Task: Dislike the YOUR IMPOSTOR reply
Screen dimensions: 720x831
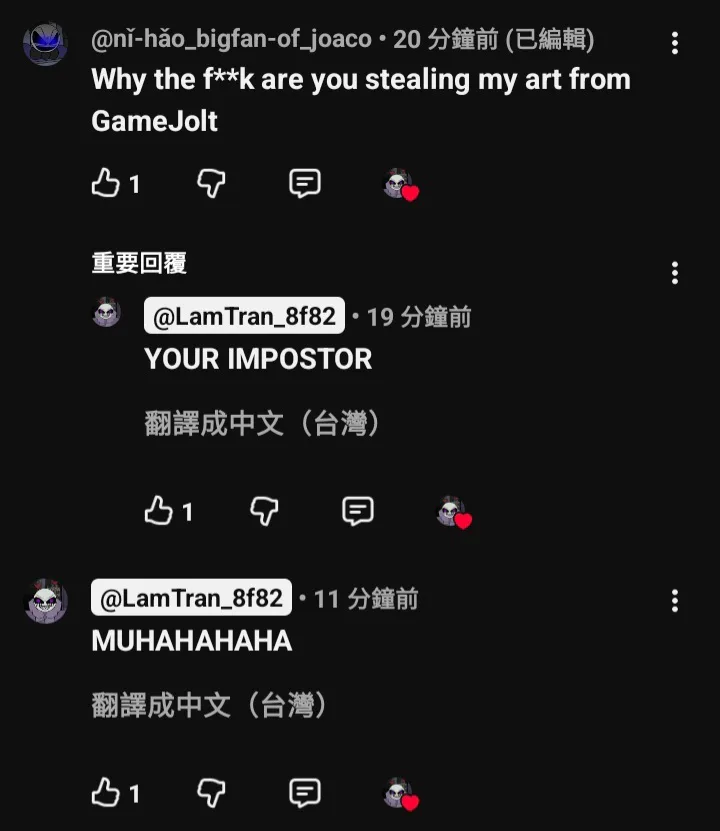Action: coord(263,512)
